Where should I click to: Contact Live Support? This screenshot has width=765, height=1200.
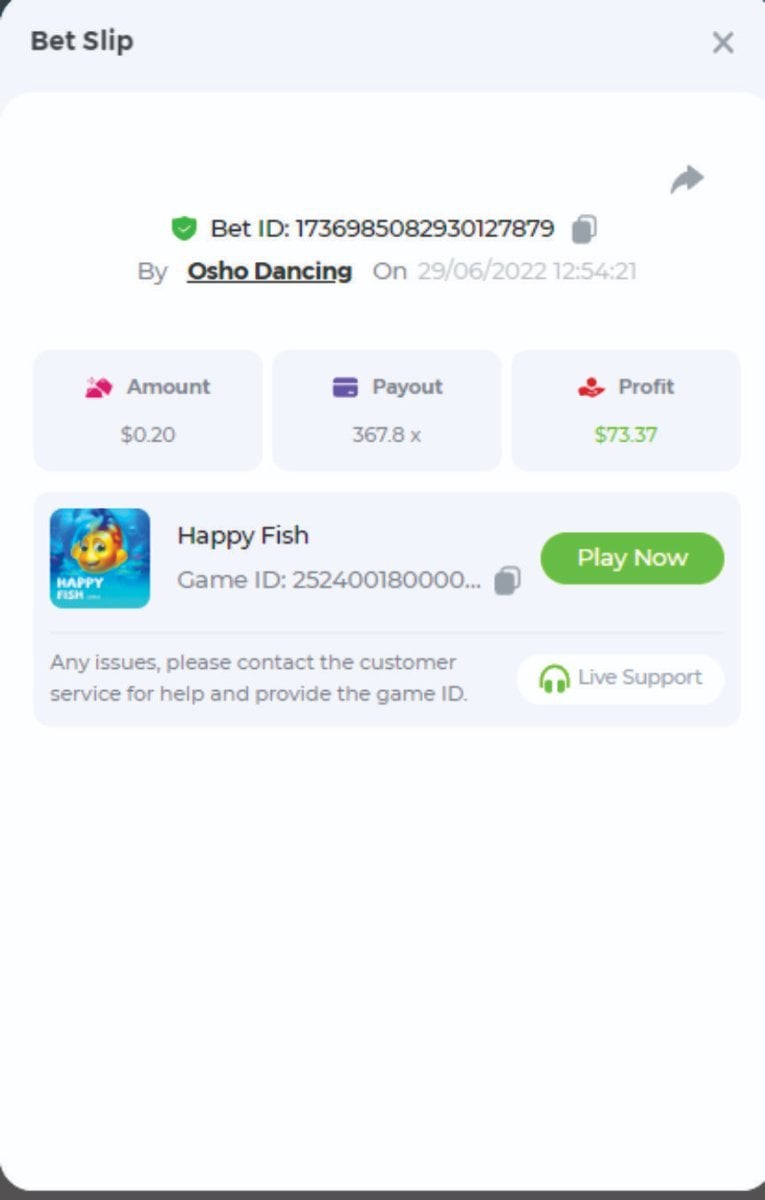tap(620, 678)
